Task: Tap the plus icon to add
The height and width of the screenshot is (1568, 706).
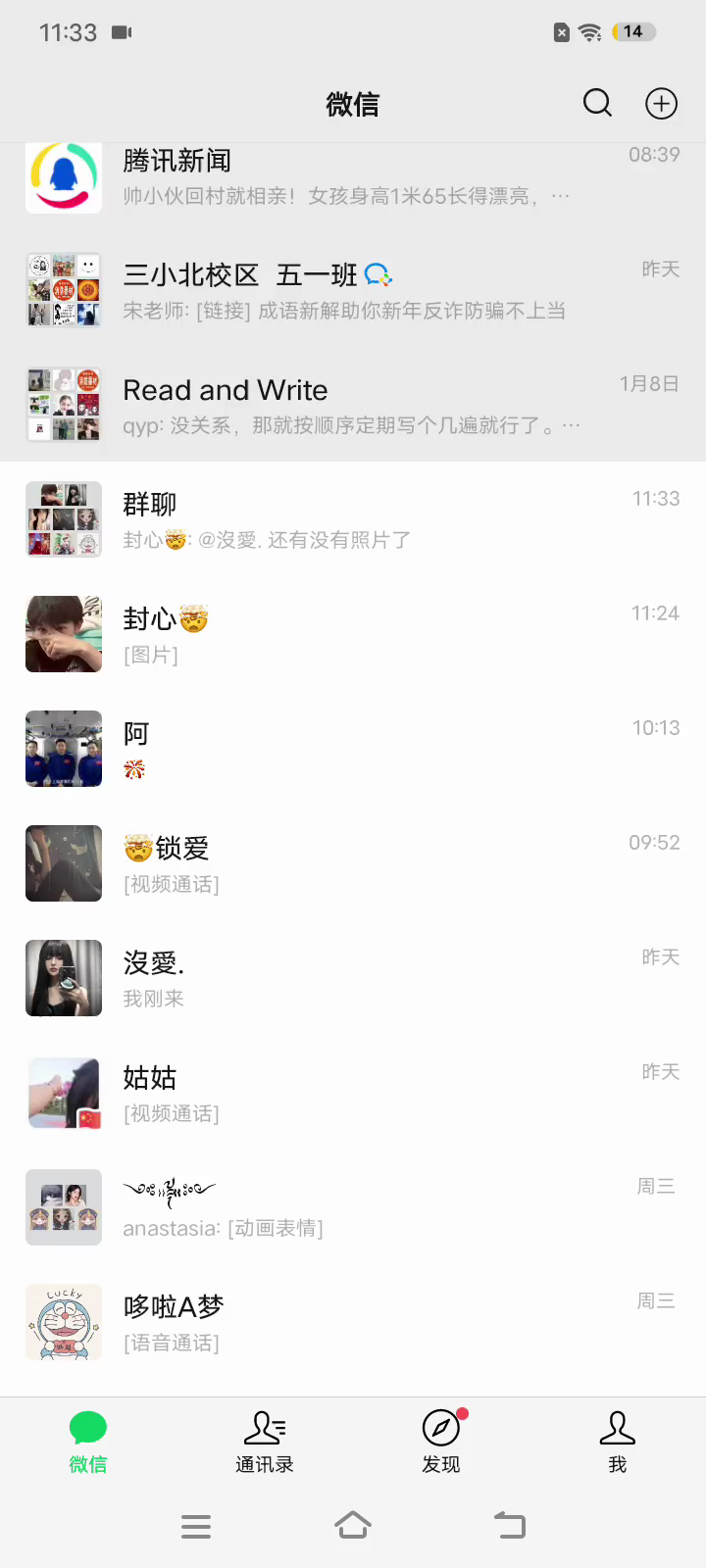Action: (x=661, y=103)
